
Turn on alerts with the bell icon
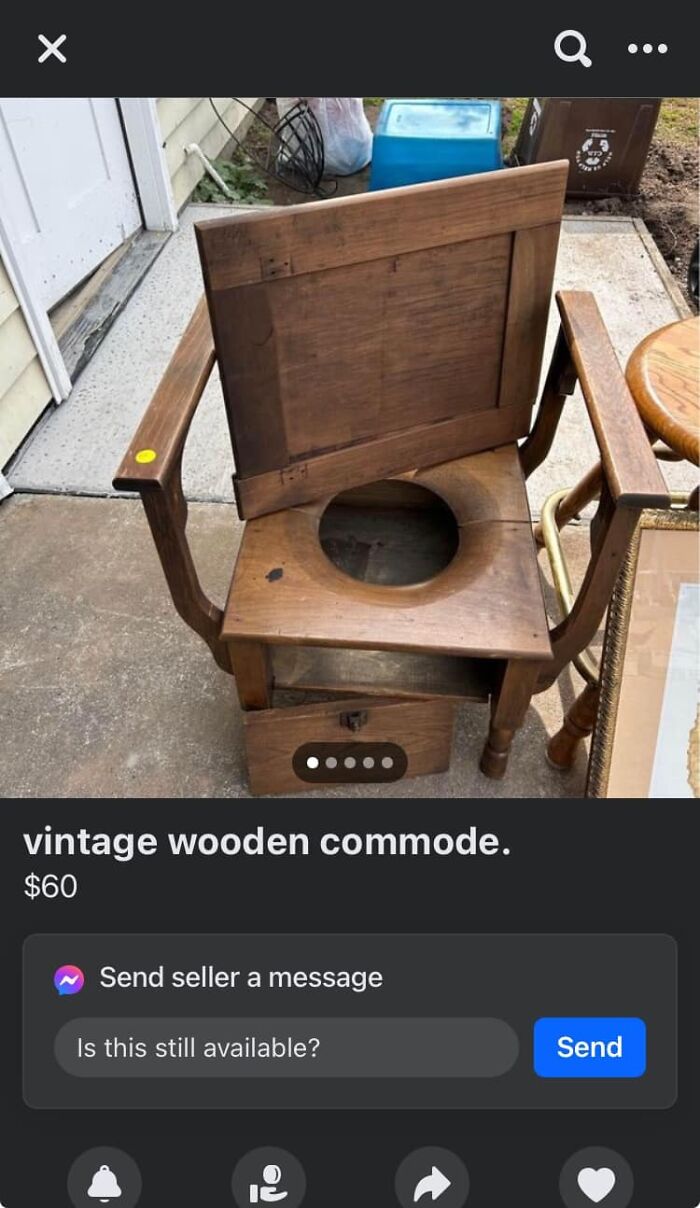coord(104,1182)
